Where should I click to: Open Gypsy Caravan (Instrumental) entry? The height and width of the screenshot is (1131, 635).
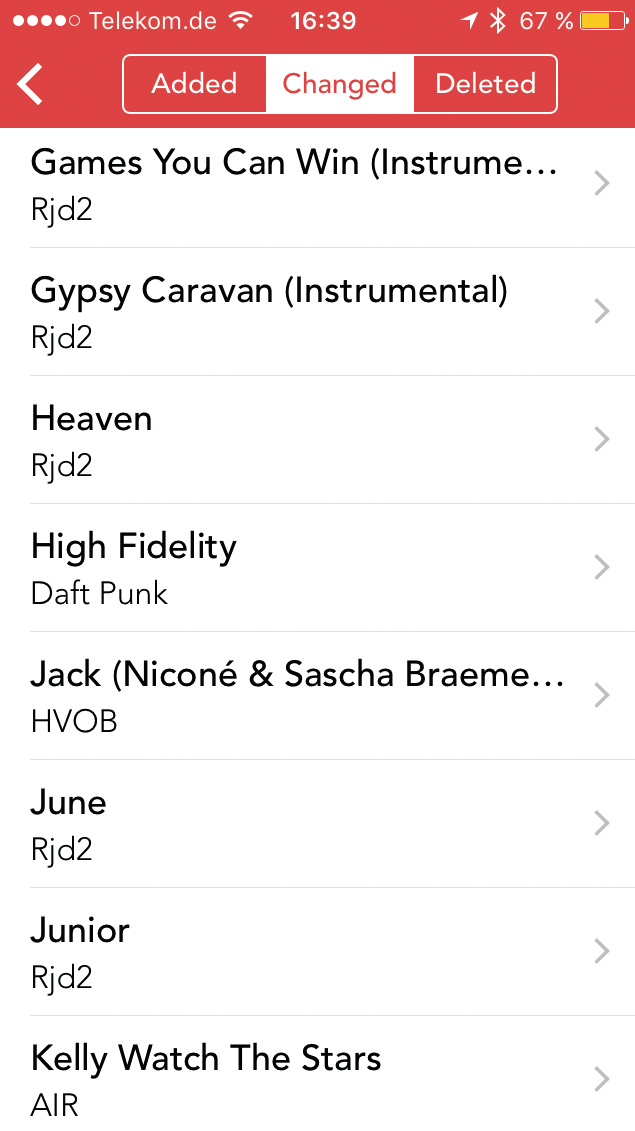(317, 312)
